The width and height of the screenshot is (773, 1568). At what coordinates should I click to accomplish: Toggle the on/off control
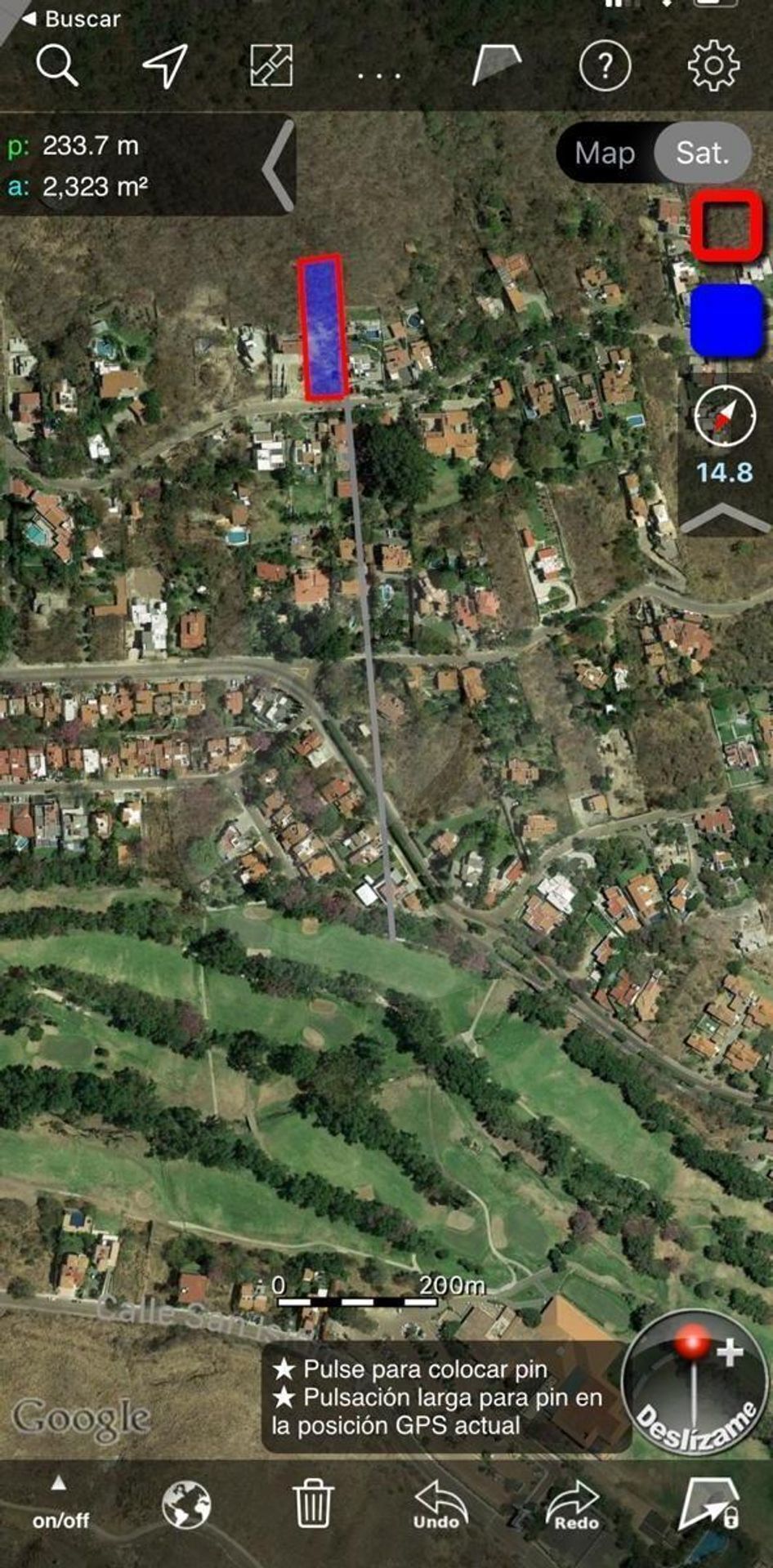(60, 1504)
